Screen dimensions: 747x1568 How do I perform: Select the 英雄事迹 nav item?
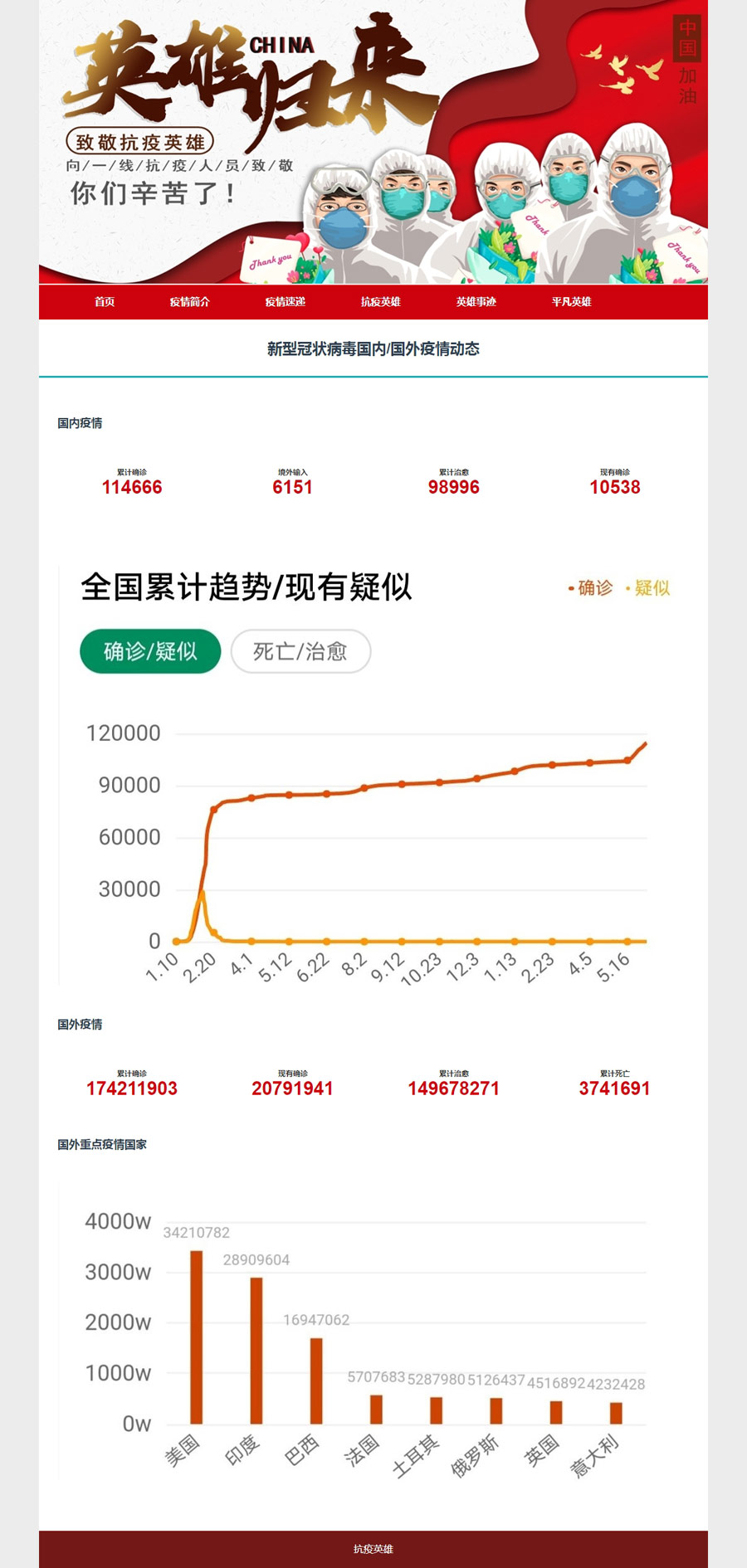476,302
